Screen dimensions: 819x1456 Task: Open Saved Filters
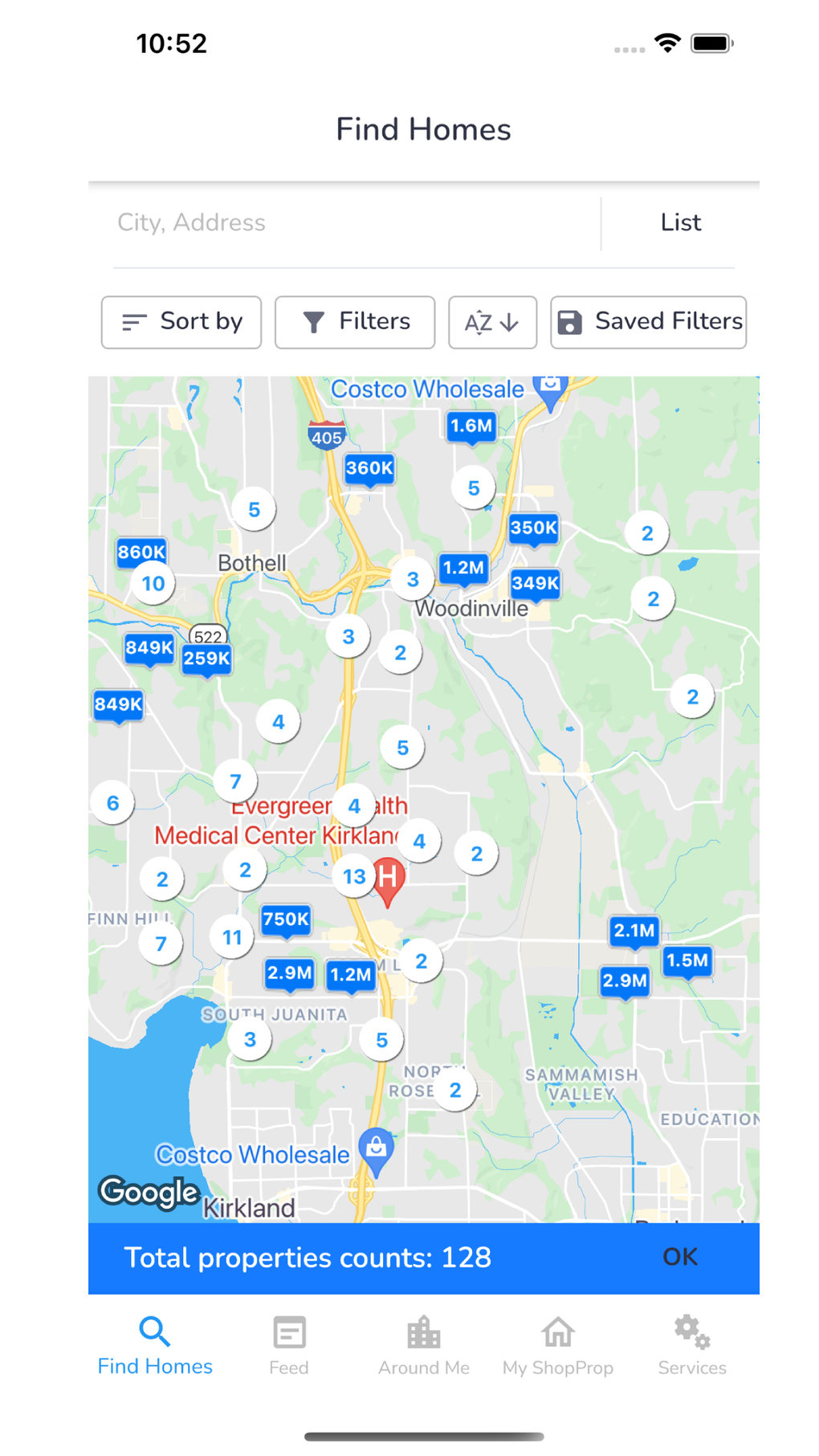(x=648, y=322)
